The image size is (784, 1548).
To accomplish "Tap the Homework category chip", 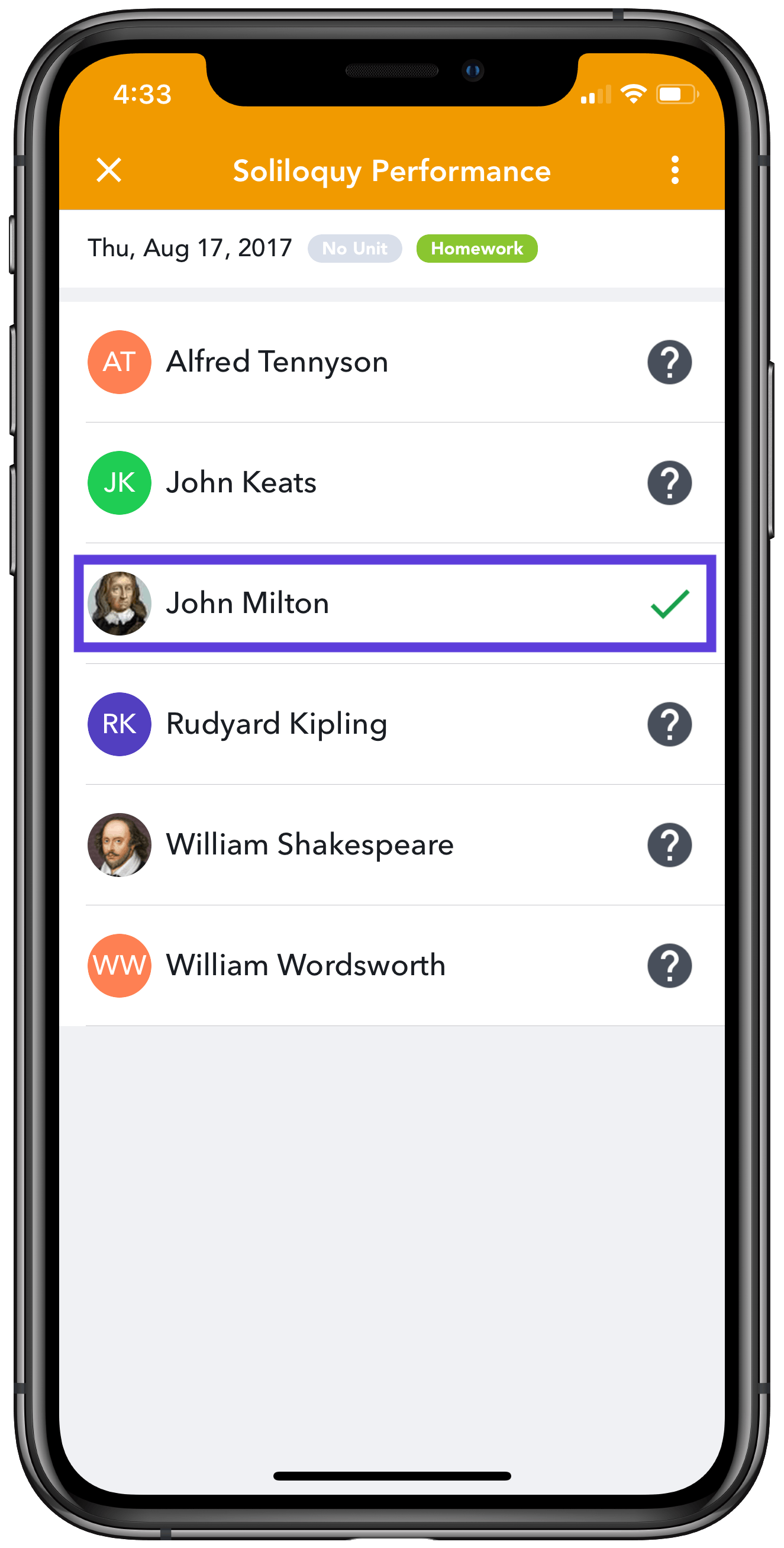I will coord(476,248).
